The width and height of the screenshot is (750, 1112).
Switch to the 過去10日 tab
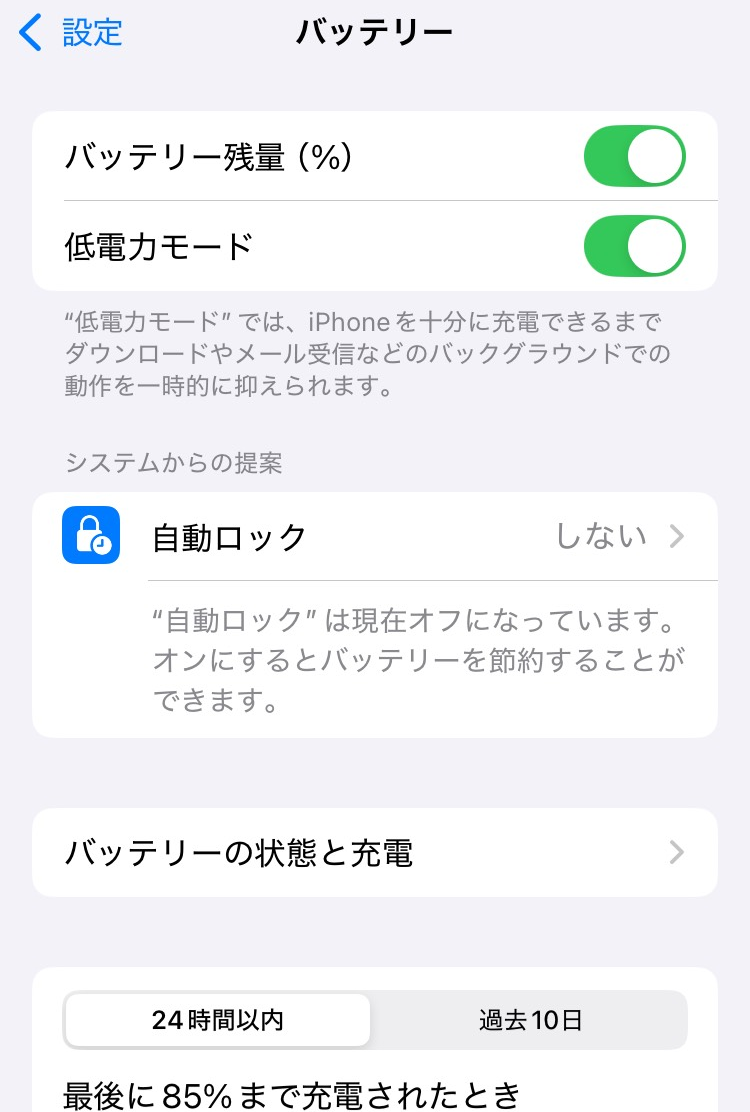(x=530, y=1020)
